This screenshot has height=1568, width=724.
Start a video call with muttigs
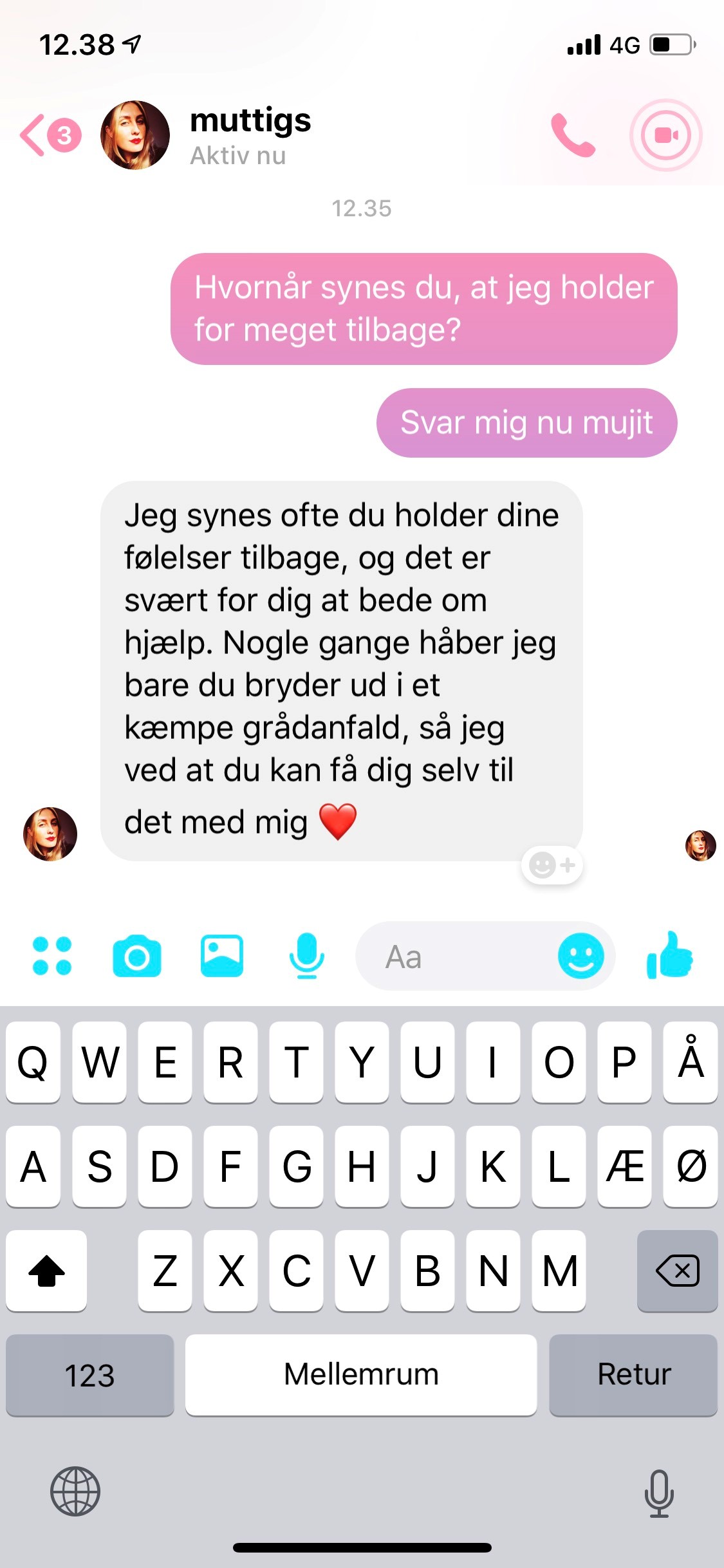(665, 135)
